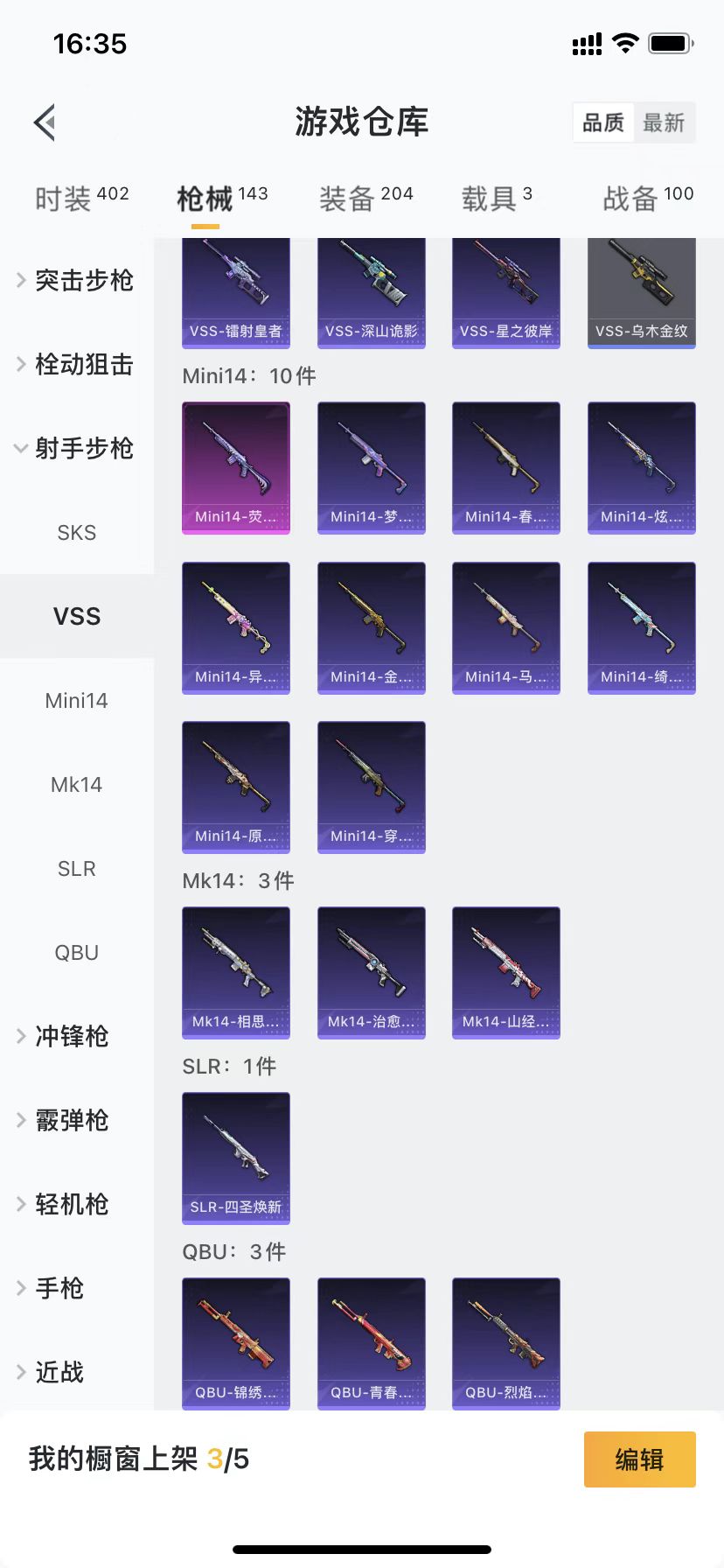Switch to the 战备 tab
The width and height of the screenshot is (724, 1568).
647,199
